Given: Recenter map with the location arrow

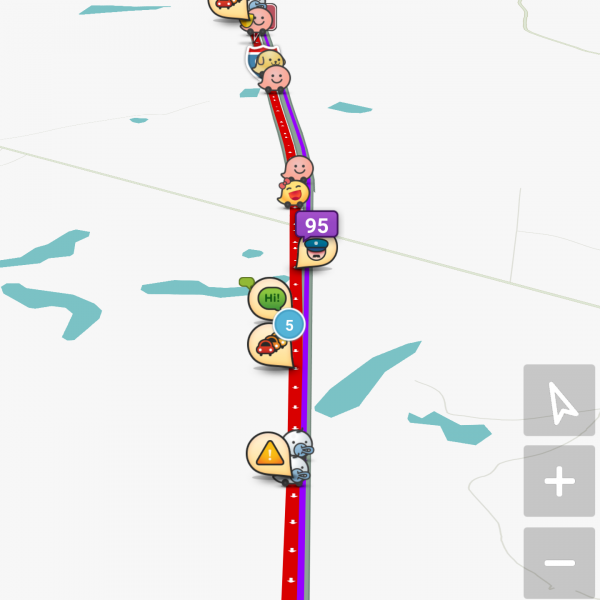Looking at the screenshot, I should point(559,400).
